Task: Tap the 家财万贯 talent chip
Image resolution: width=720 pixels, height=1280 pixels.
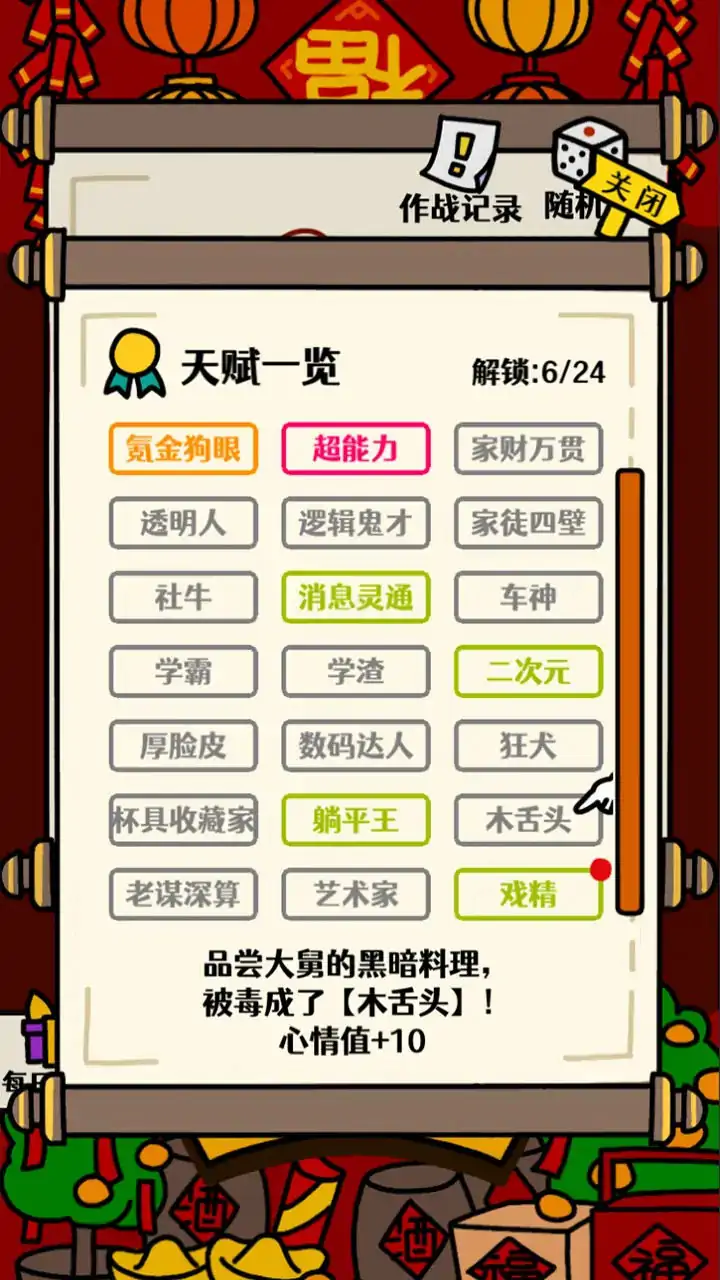Action: pos(528,448)
